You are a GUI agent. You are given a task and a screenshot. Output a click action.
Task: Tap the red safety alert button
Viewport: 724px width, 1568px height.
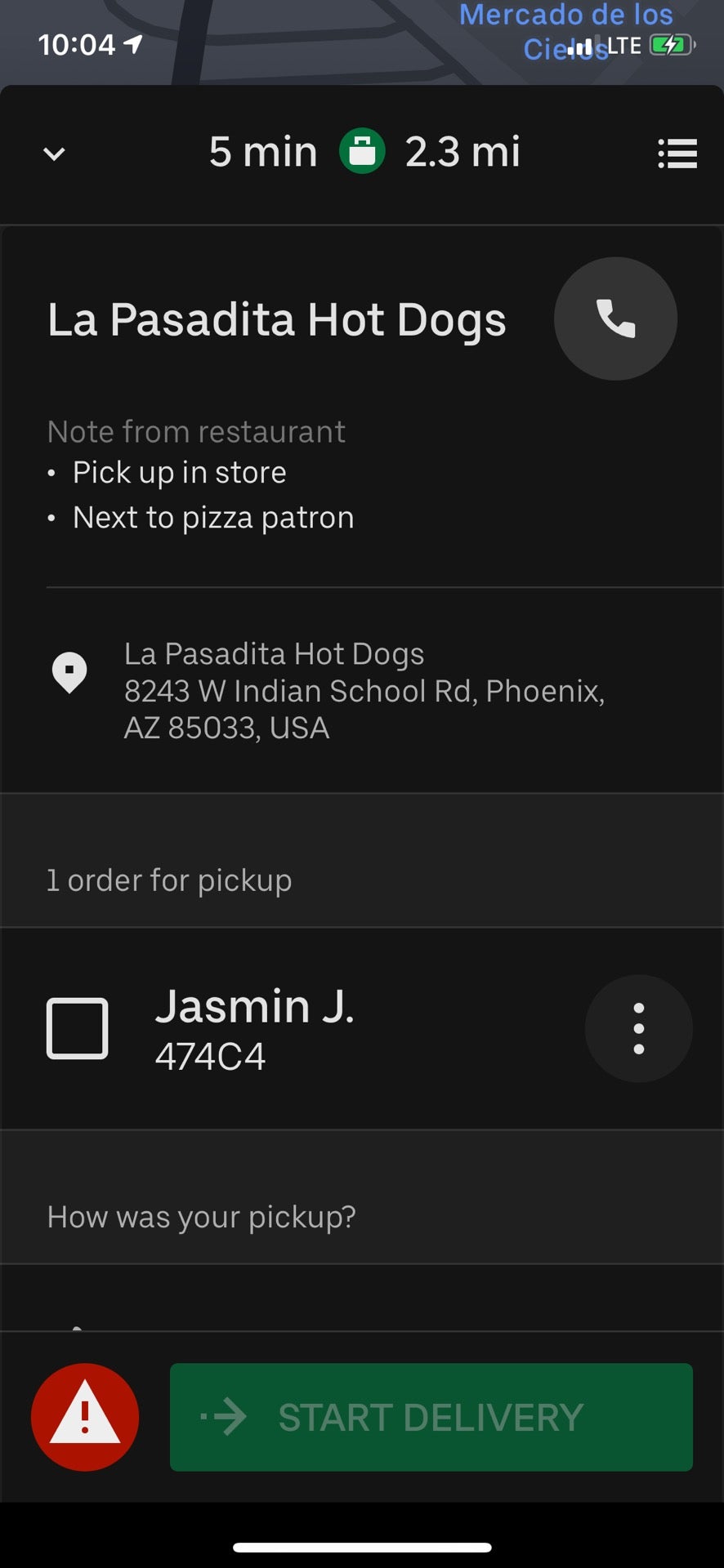[85, 1417]
